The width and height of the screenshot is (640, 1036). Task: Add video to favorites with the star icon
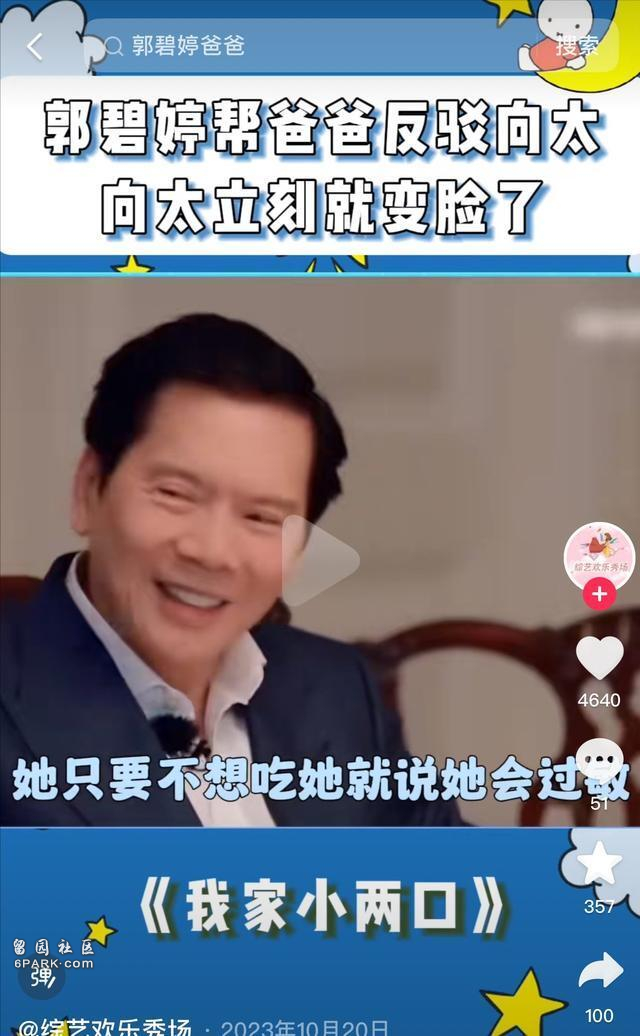599,863
